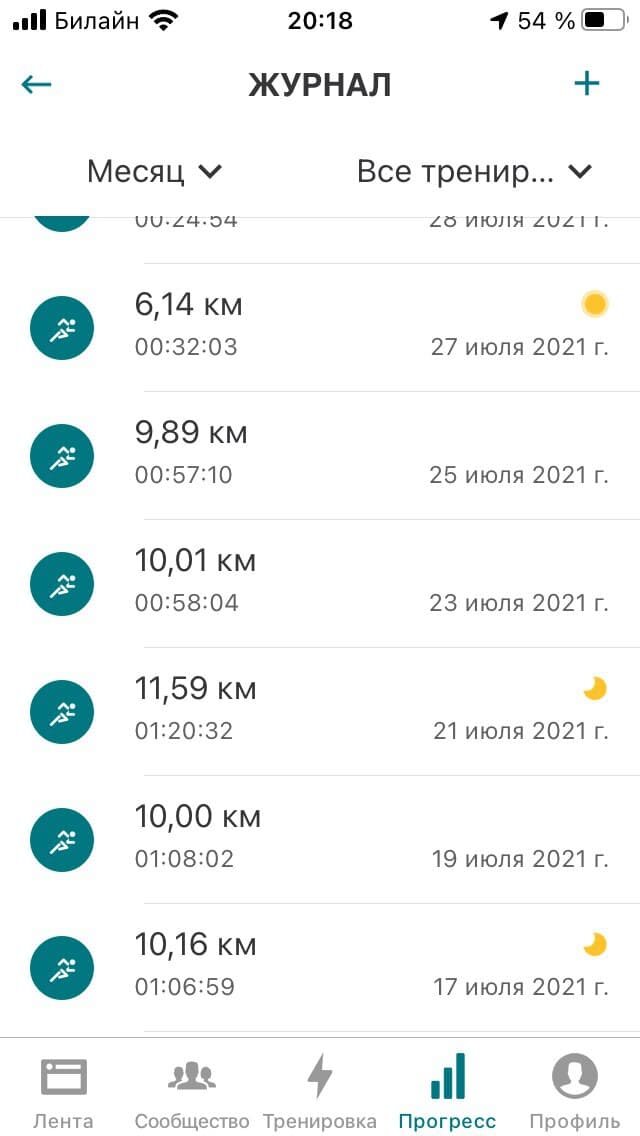The width and height of the screenshot is (640, 1136).
Task: Open the 10,16 км run from 17 июля
Action: 320,968
